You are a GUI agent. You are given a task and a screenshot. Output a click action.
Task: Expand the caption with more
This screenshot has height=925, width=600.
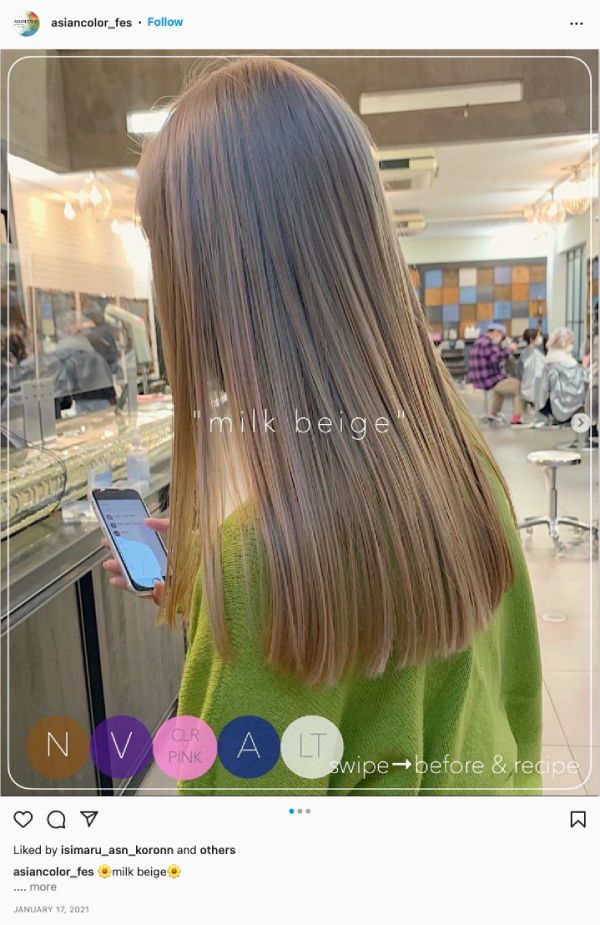[x=42, y=887]
